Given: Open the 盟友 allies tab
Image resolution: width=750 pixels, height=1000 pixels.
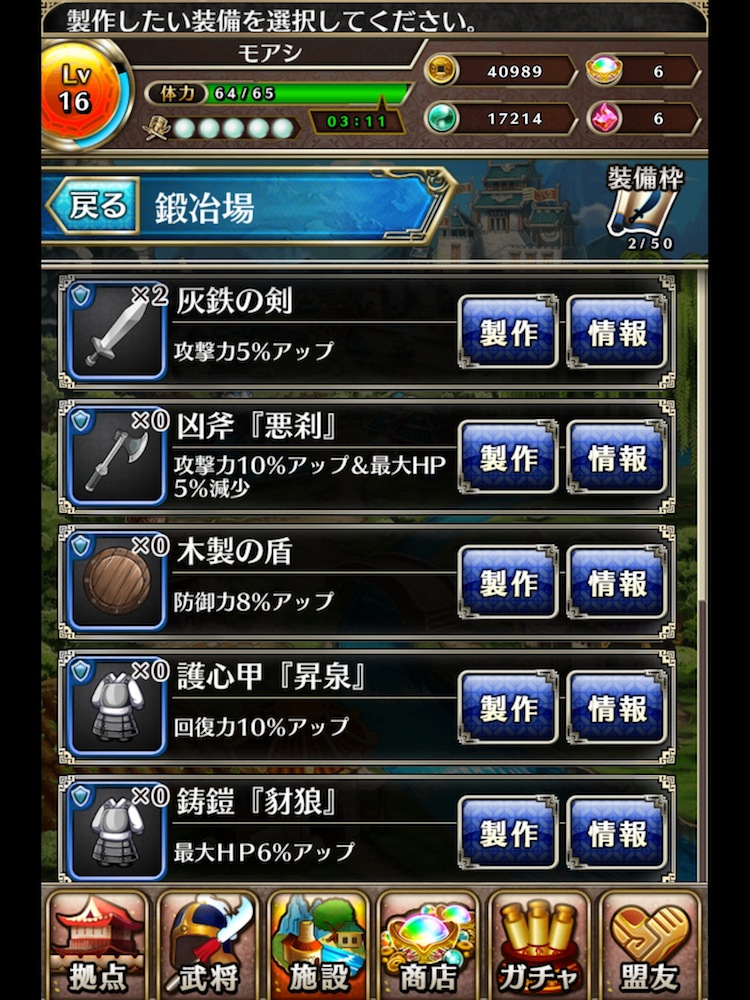Looking at the screenshot, I should click(x=649, y=945).
